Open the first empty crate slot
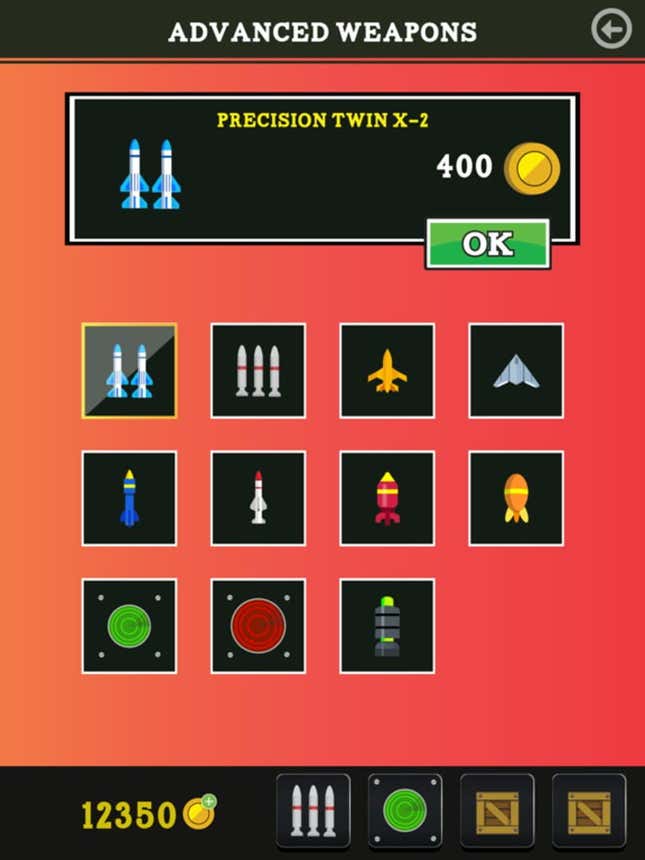This screenshot has width=645, height=860. tap(497, 811)
